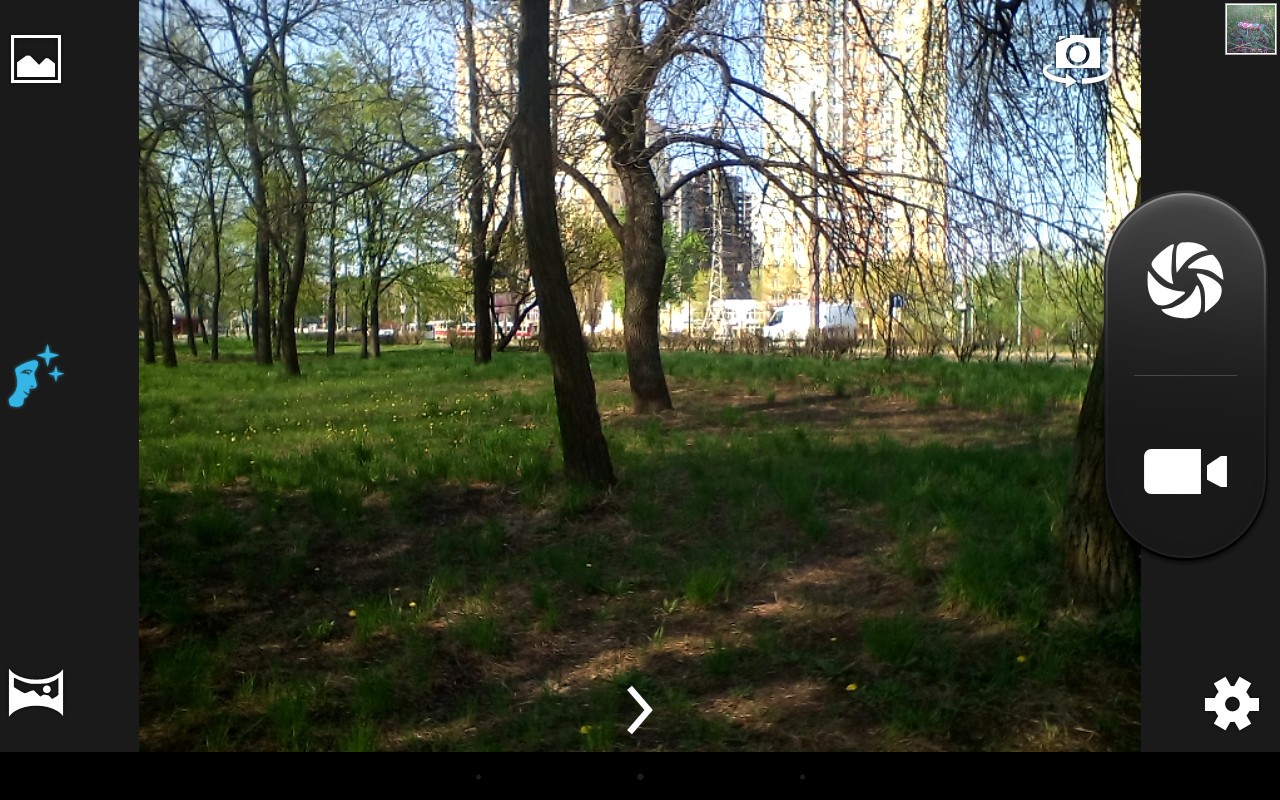Take a photo with the shutter button
Viewport: 1280px width, 800px height.
[1185, 280]
